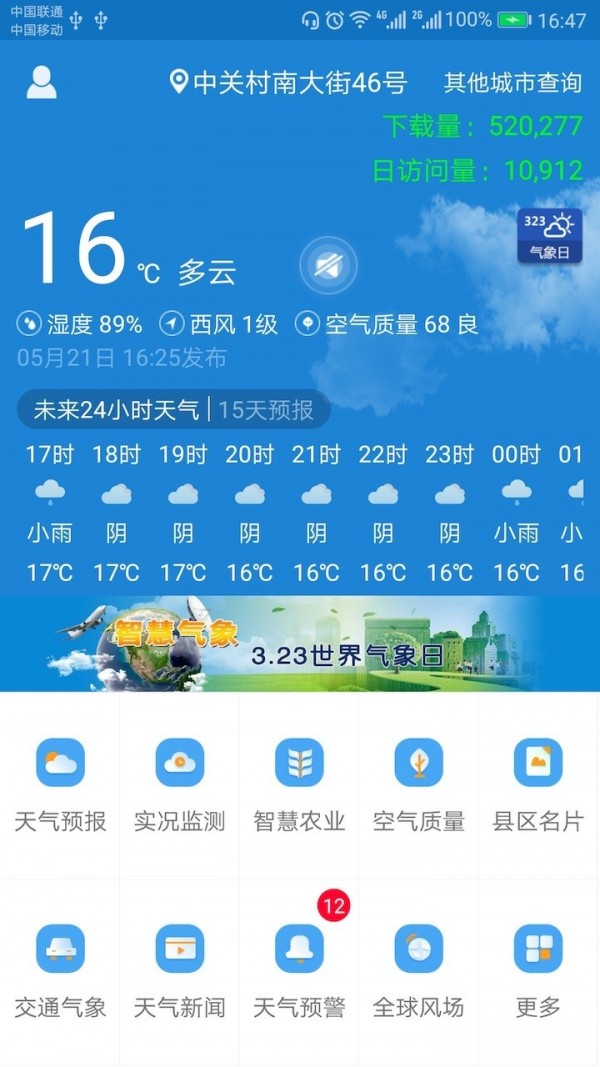Viewport: 600px width, 1067px height.
Task: Select the 智慧农业 grid item
Action: (x=299, y=785)
